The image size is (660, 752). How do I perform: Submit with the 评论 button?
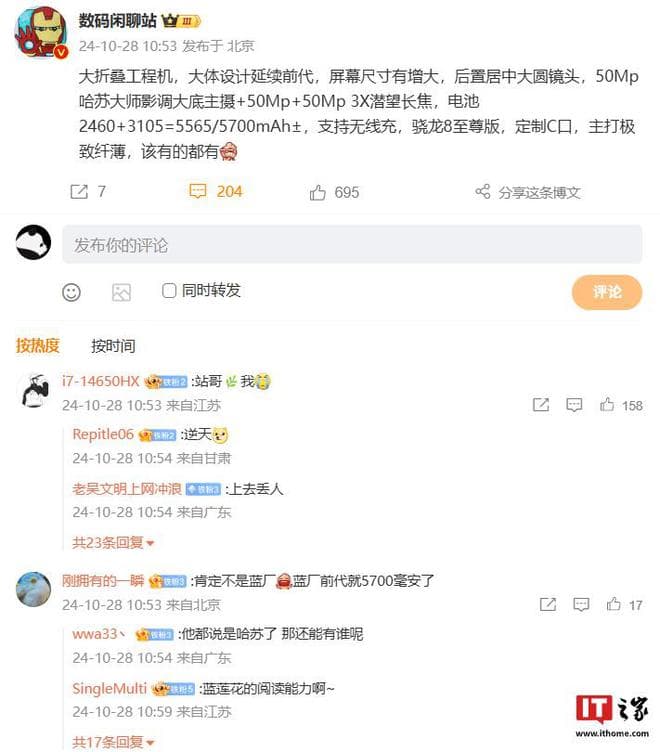click(x=606, y=291)
